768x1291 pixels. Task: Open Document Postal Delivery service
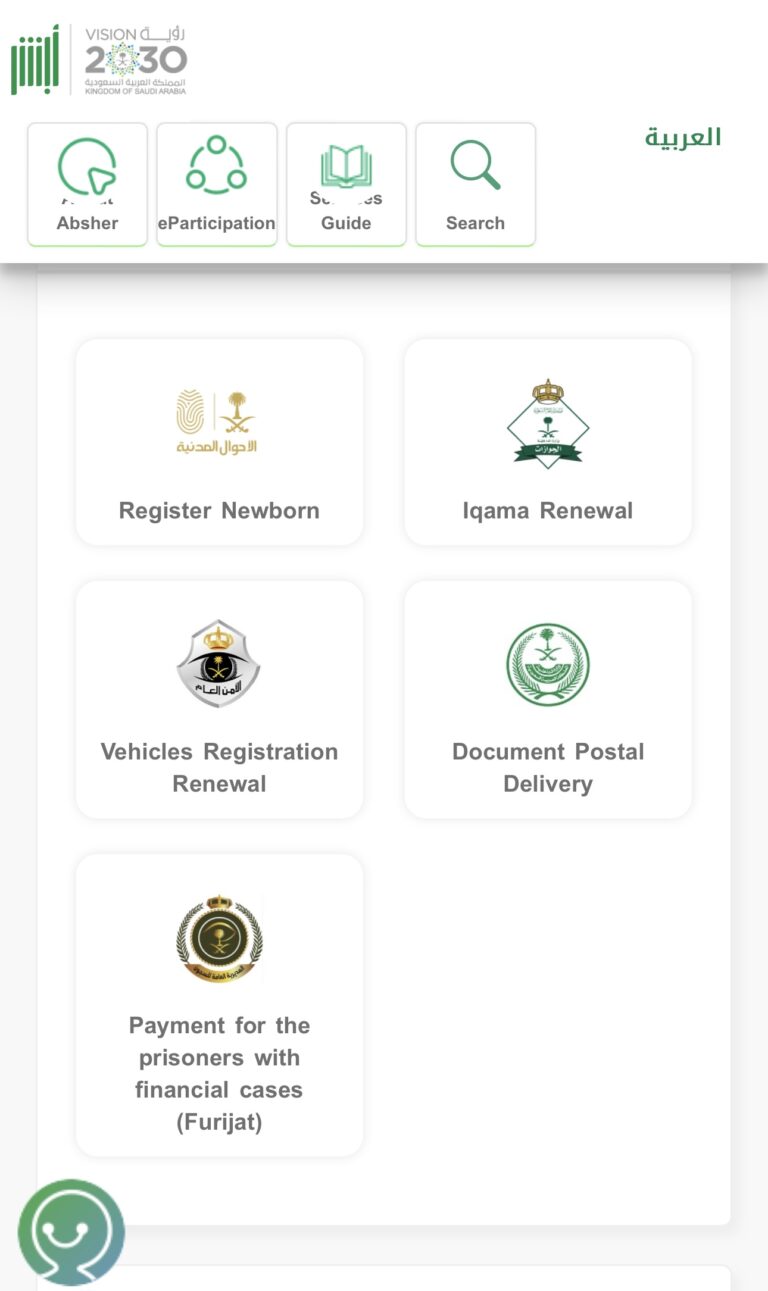pyautogui.click(x=547, y=698)
